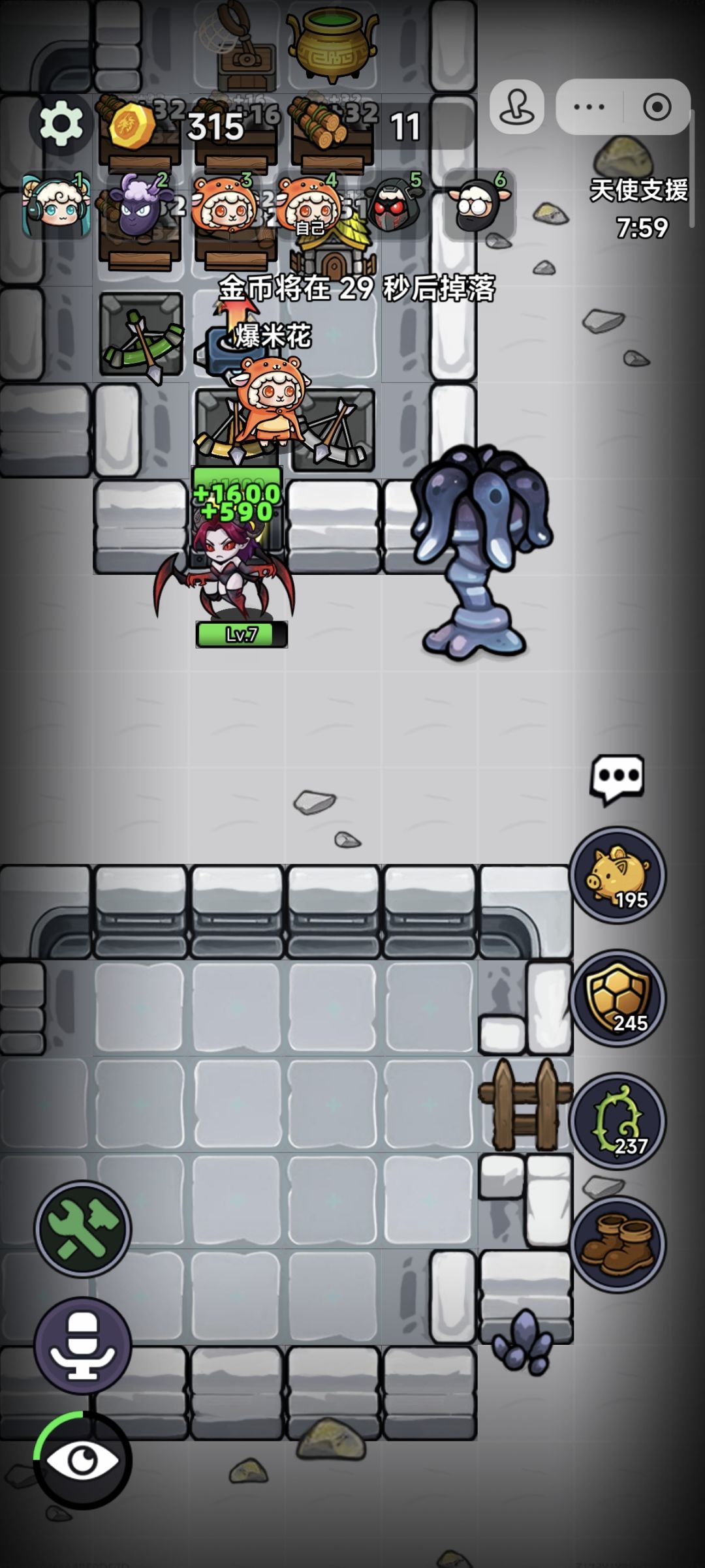The height and width of the screenshot is (1568, 705).
Task: Open the settings gear
Action: (60, 123)
